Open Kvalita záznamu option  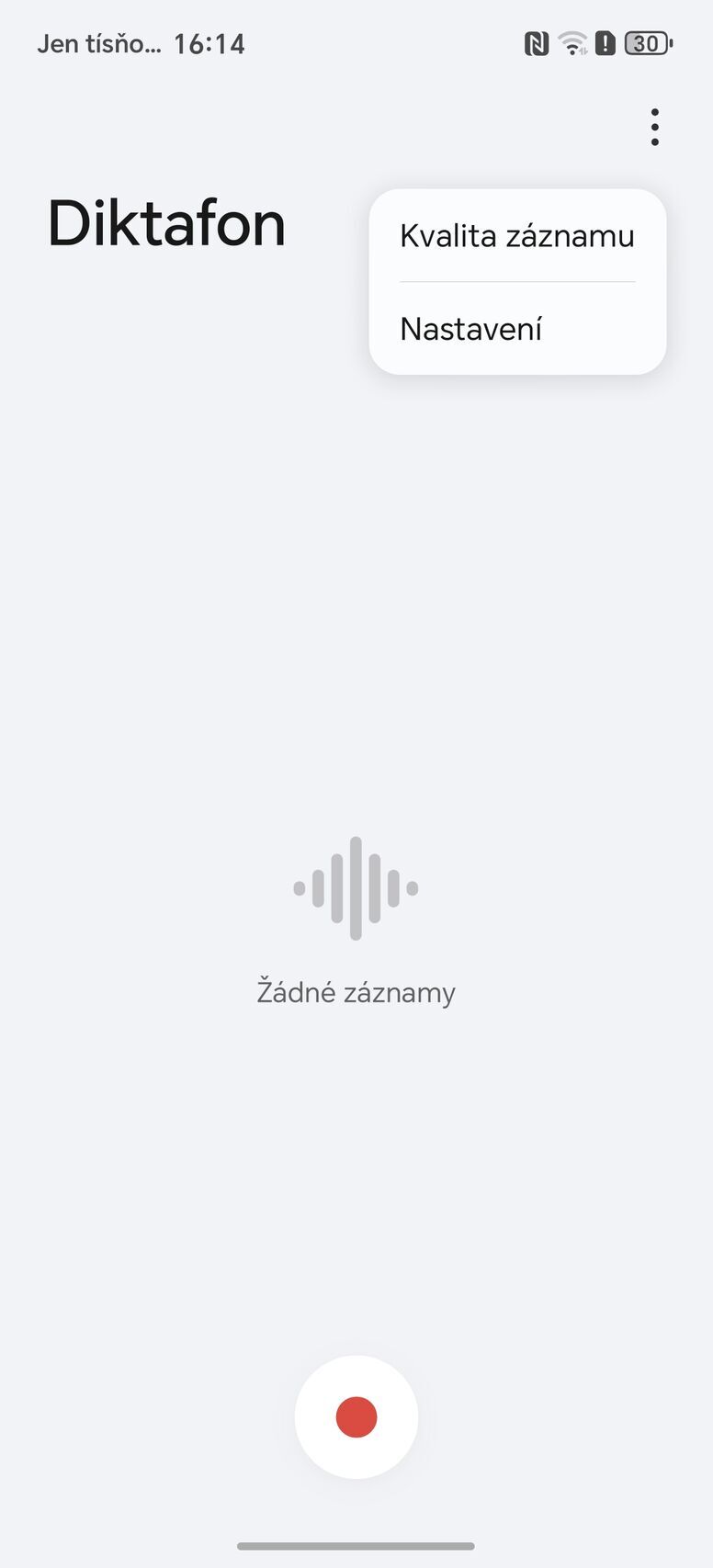tap(516, 236)
